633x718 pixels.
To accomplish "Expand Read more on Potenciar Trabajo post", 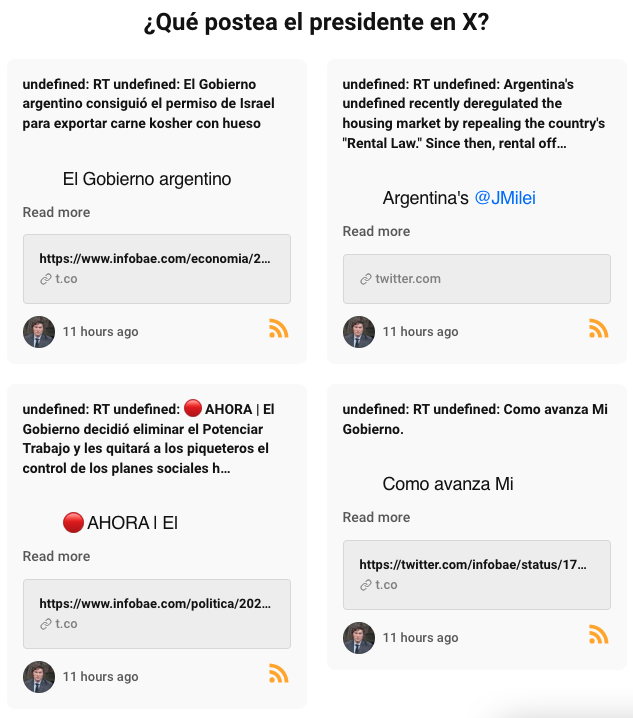I will (56, 556).
